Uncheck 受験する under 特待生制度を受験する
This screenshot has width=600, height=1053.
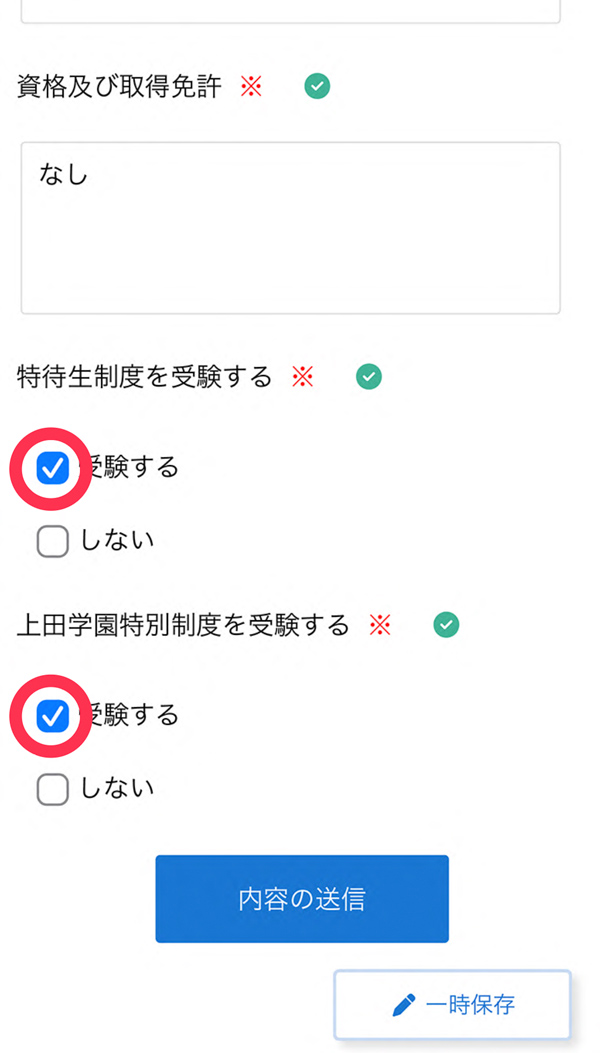click(52, 468)
